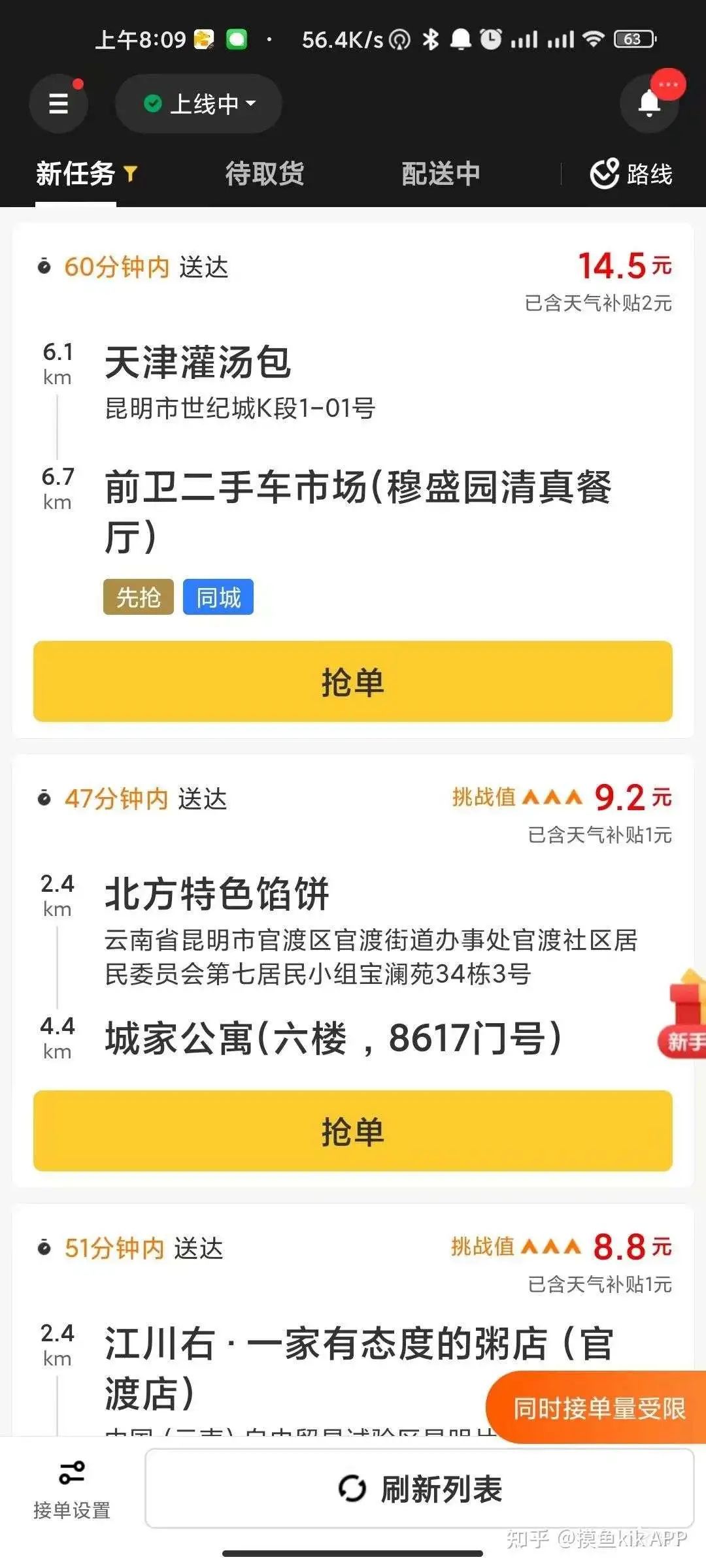The width and height of the screenshot is (706, 1568).
Task: Open the notifications bell
Action: pos(649,103)
